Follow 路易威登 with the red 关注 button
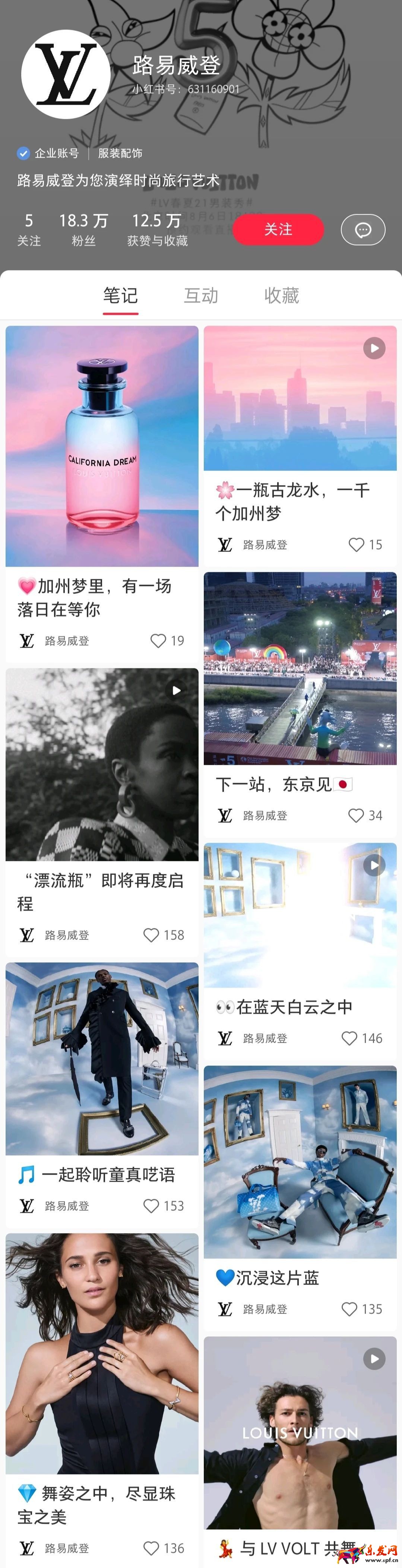The height and width of the screenshot is (1568, 402). click(x=278, y=229)
